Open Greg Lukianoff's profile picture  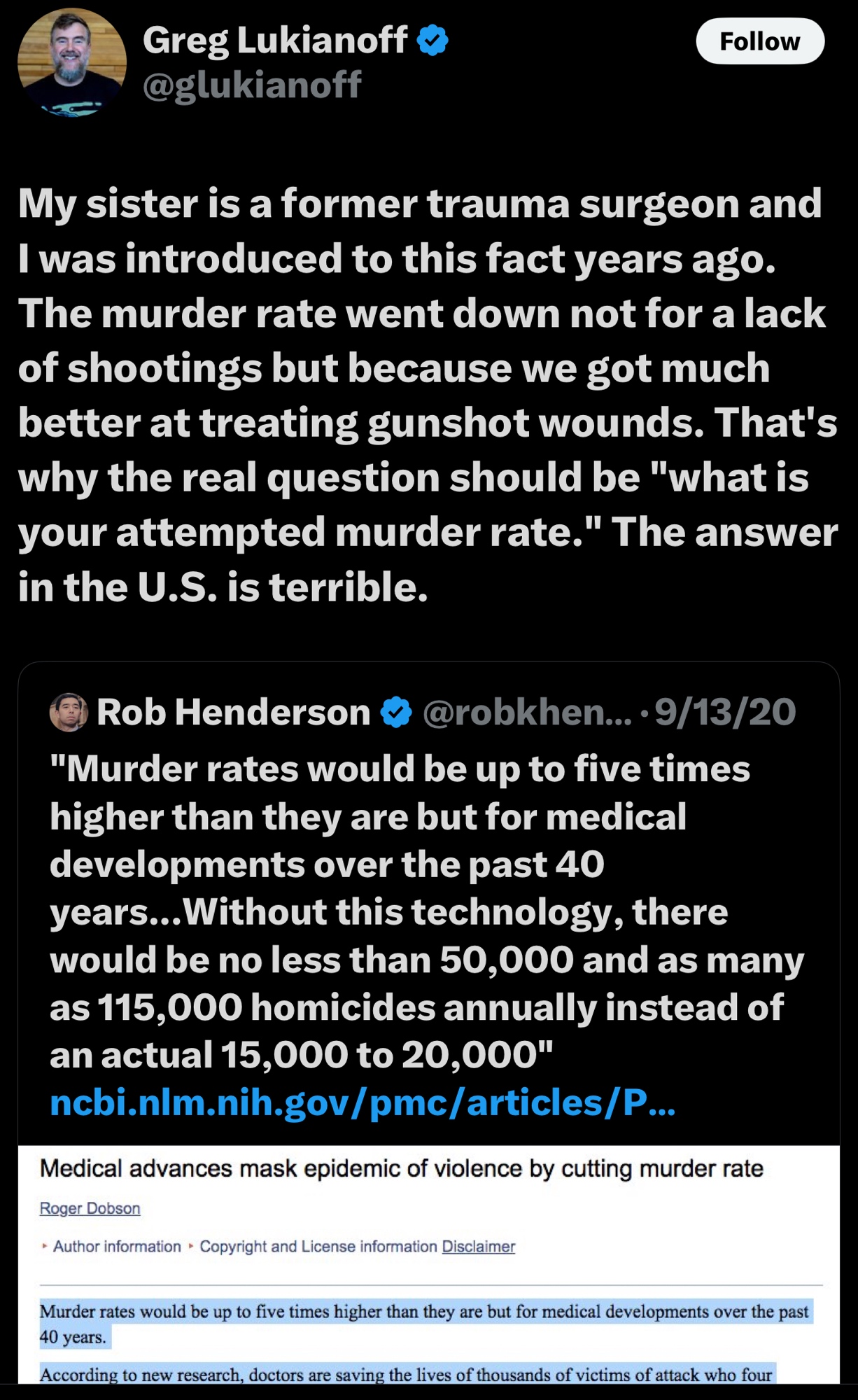pos(71,63)
